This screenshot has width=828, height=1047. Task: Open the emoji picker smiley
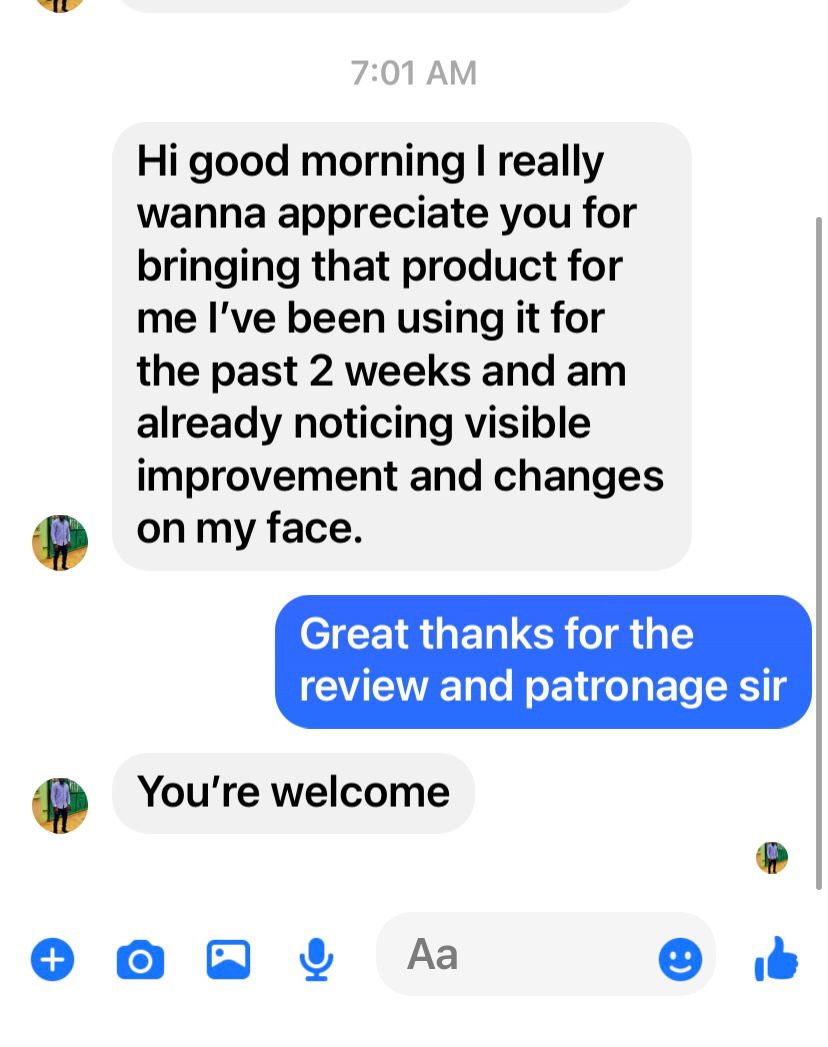680,960
